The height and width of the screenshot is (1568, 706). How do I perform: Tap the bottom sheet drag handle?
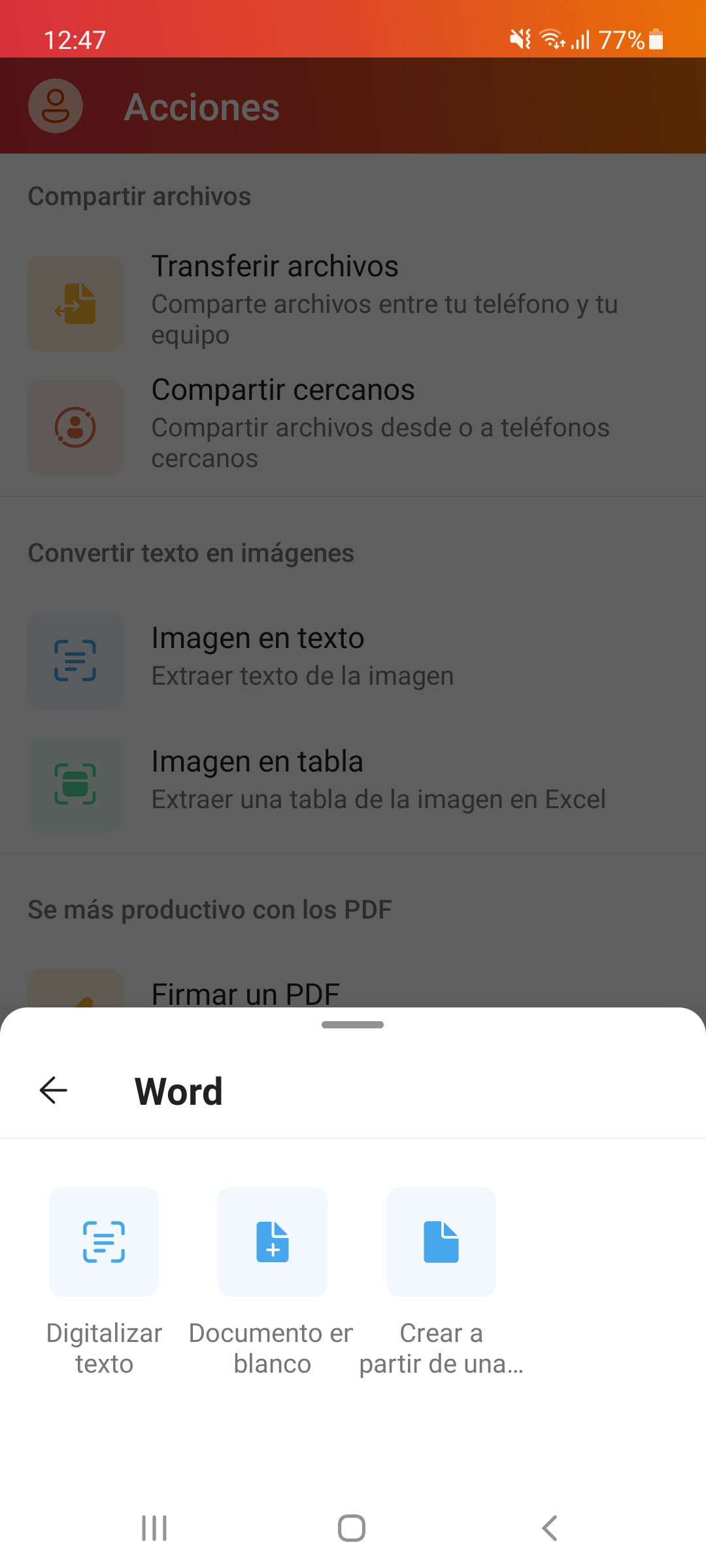pos(352,1024)
